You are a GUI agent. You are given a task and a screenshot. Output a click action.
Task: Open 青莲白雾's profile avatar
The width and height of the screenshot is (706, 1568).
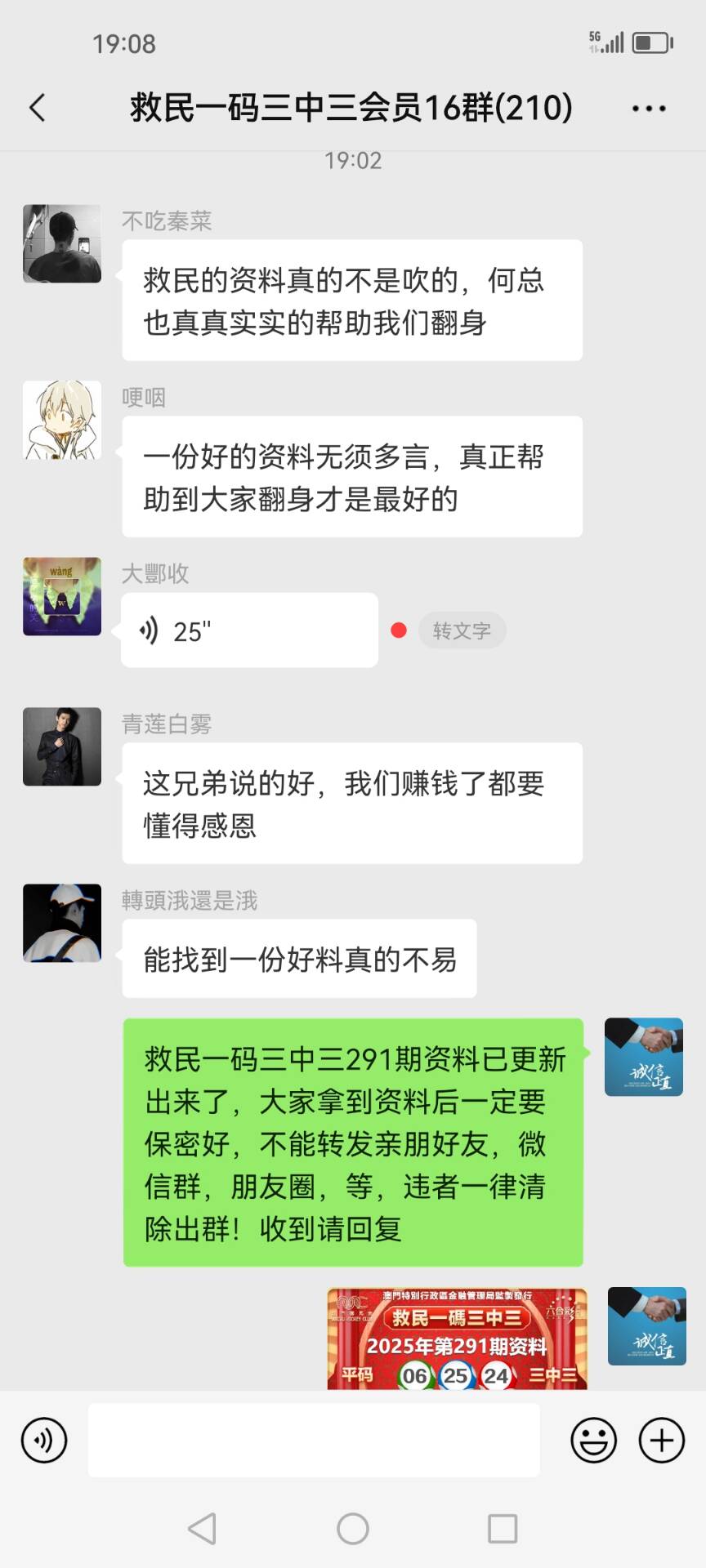(62, 746)
